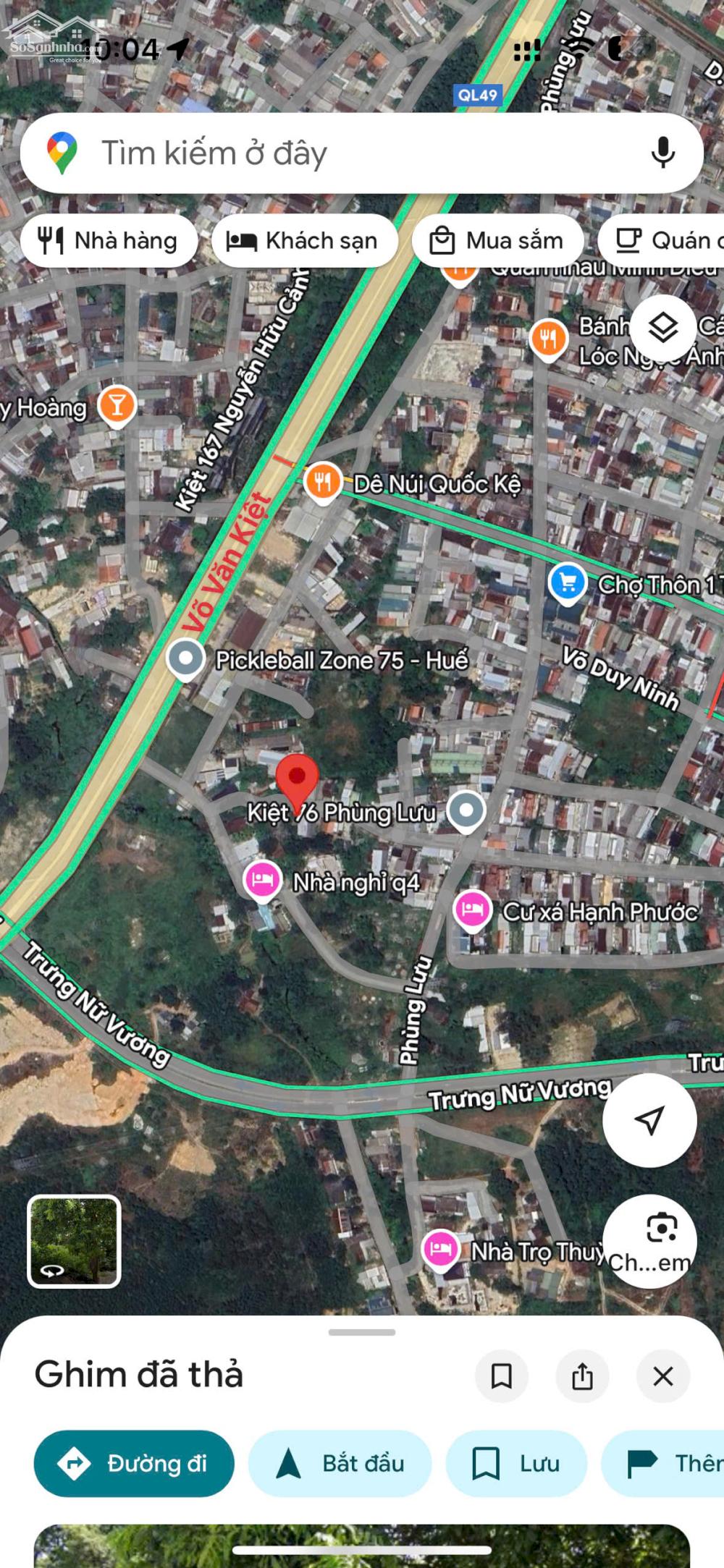This screenshot has height=1568, width=724.
Task: Select the "Mua sắm" filter chip
Action: pos(497,241)
